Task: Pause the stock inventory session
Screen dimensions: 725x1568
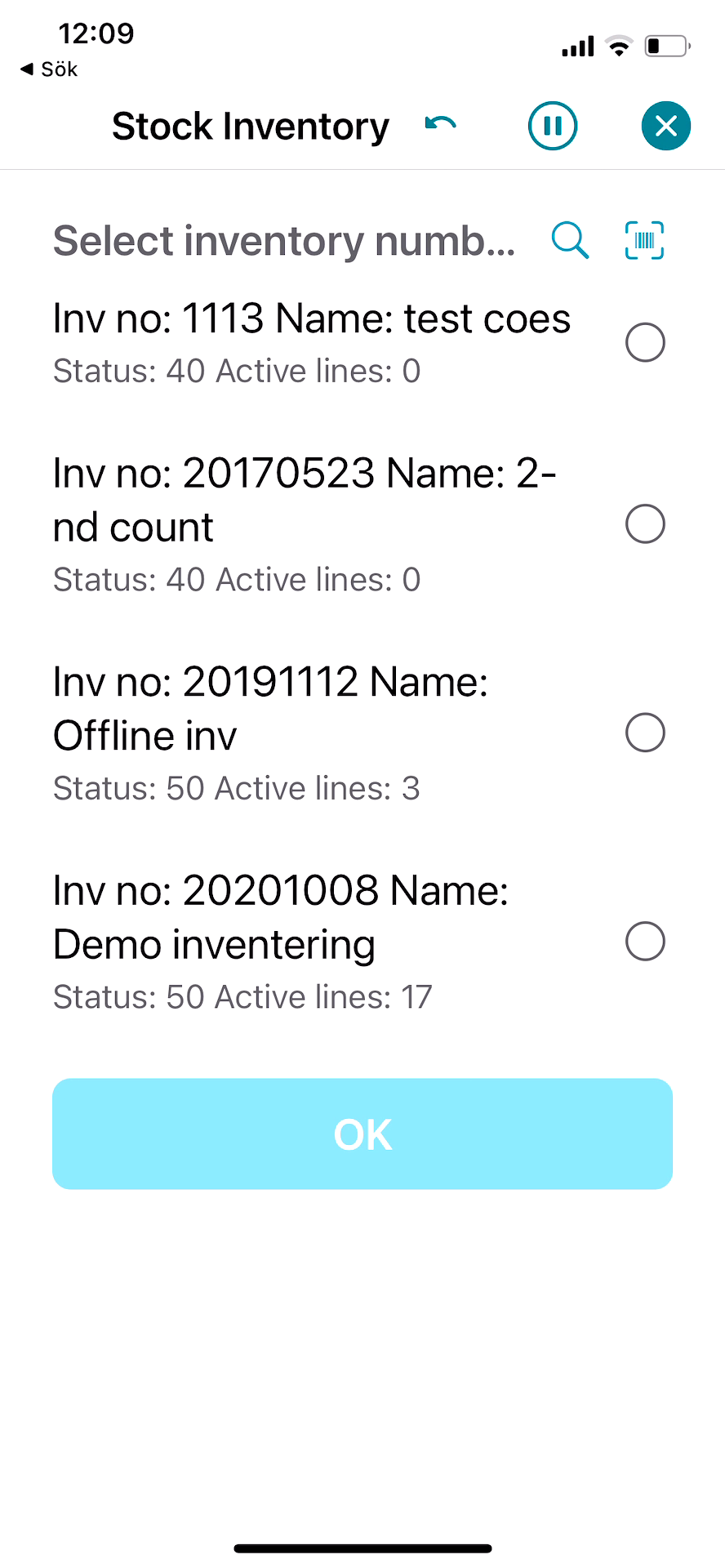Action: pyautogui.click(x=553, y=126)
